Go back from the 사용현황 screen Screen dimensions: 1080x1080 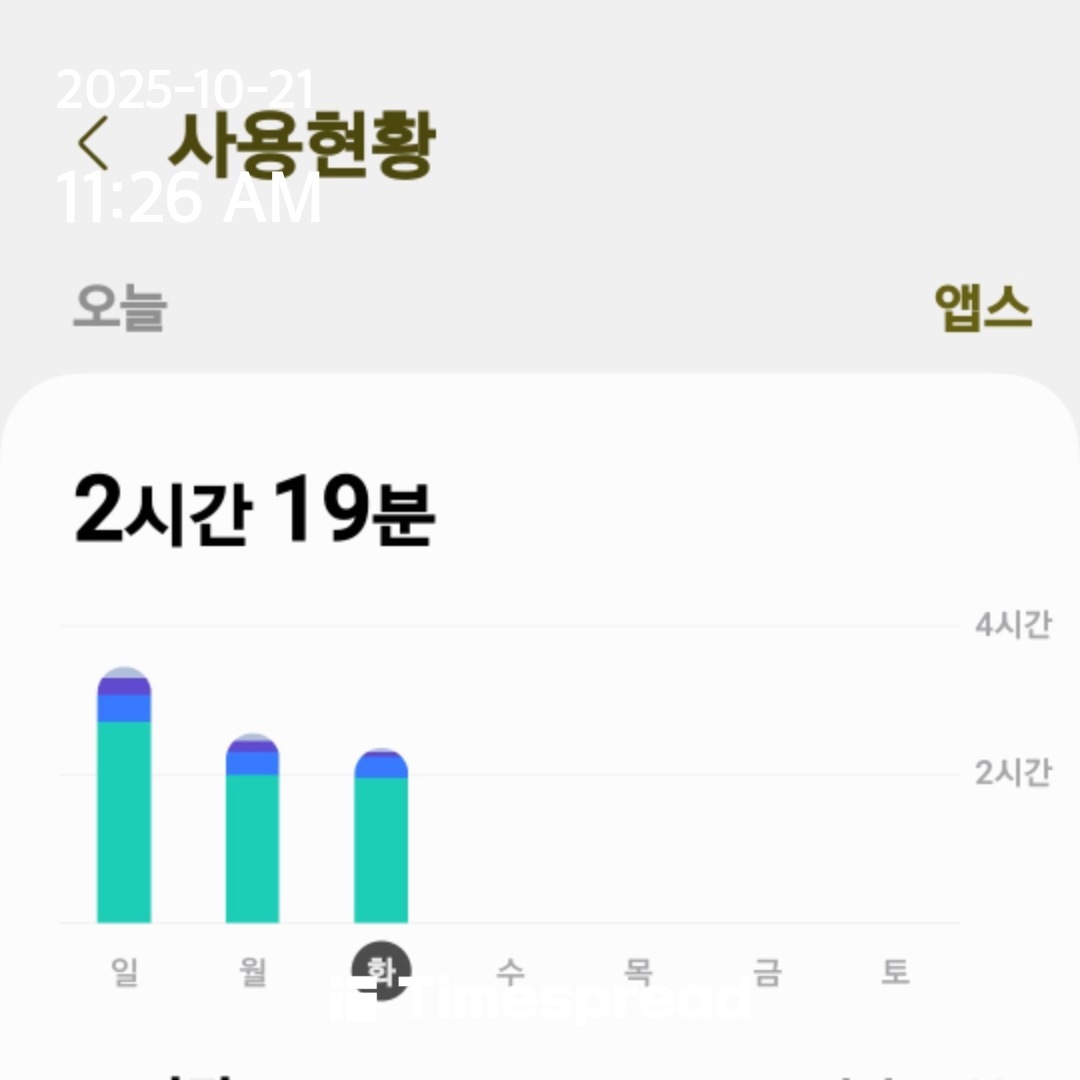93,145
